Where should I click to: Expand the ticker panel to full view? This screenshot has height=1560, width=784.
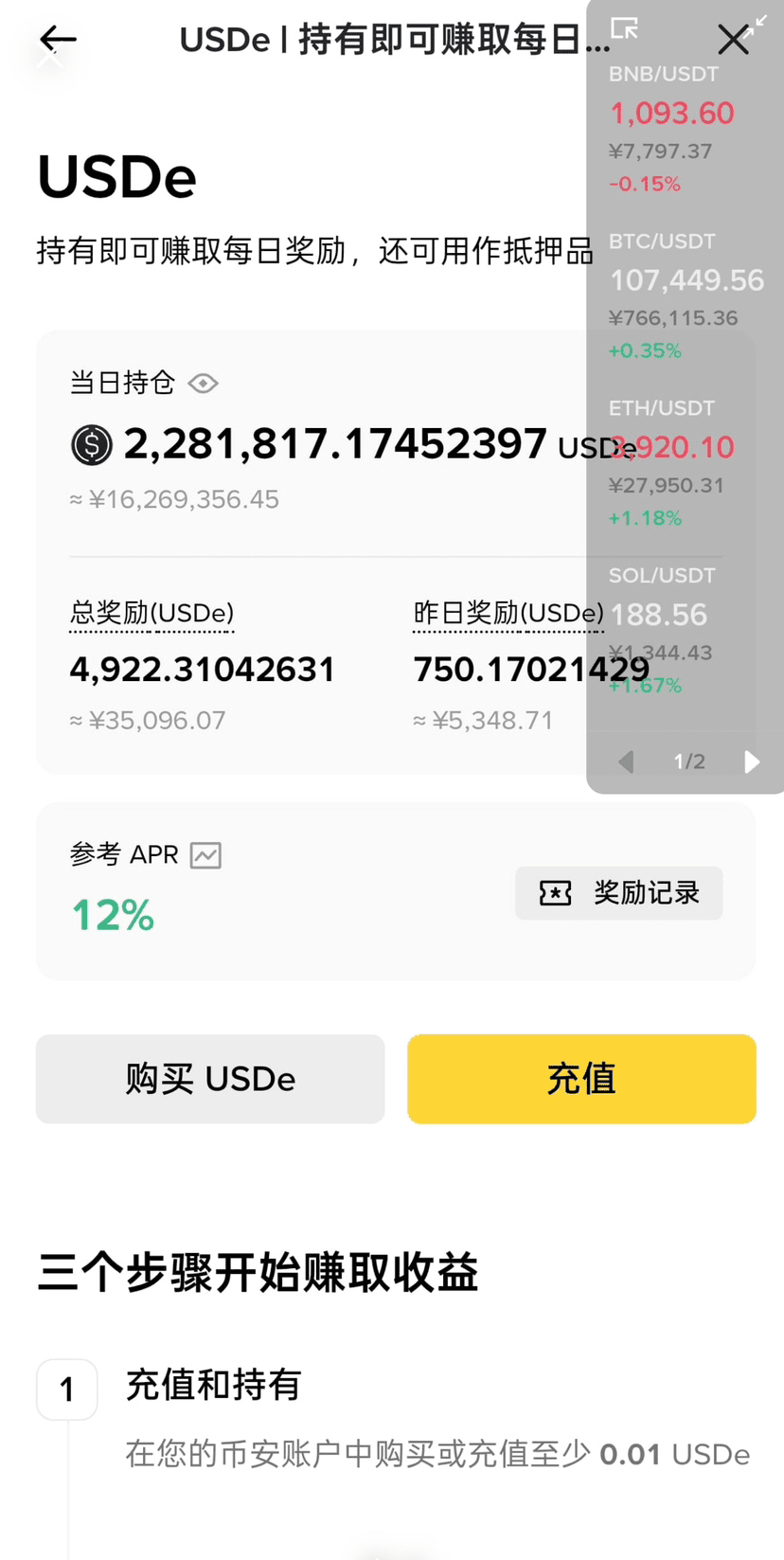(x=624, y=28)
